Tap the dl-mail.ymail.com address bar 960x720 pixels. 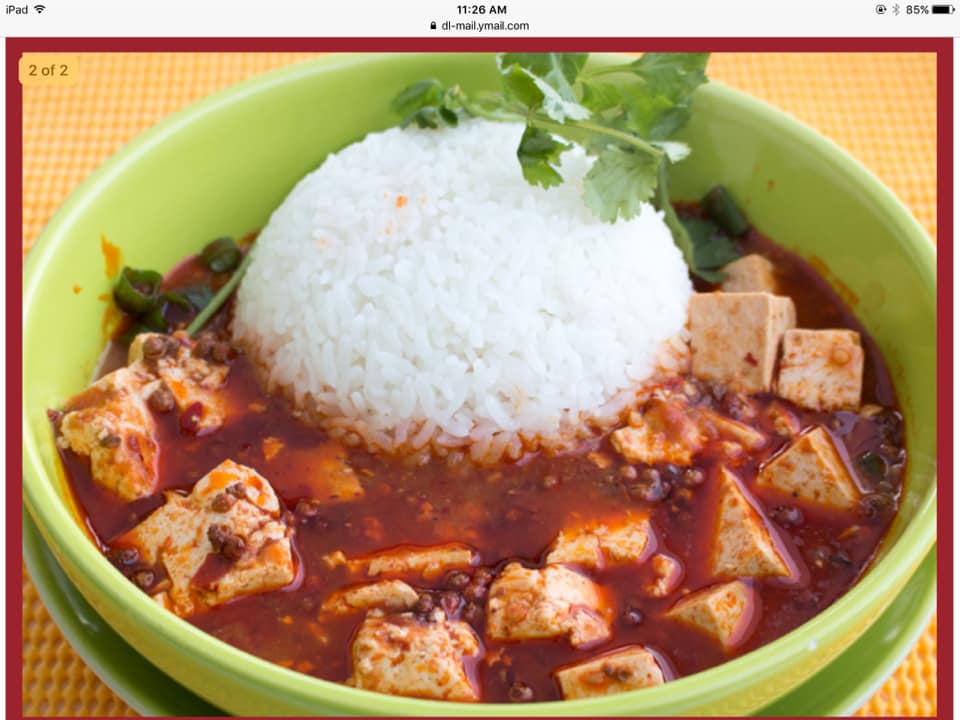[480, 26]
